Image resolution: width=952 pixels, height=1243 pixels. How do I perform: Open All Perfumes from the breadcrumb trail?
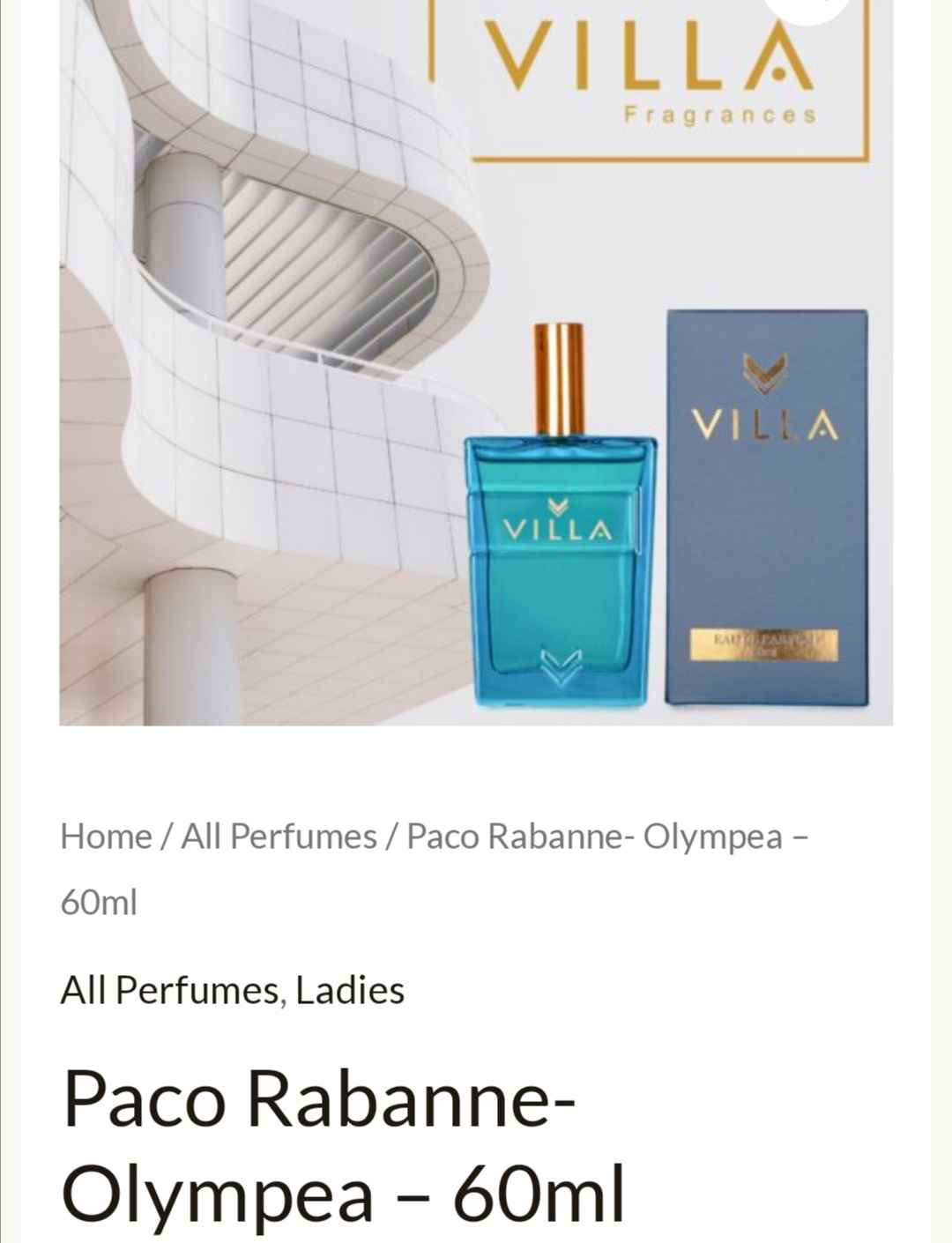[x=278, y=836]
